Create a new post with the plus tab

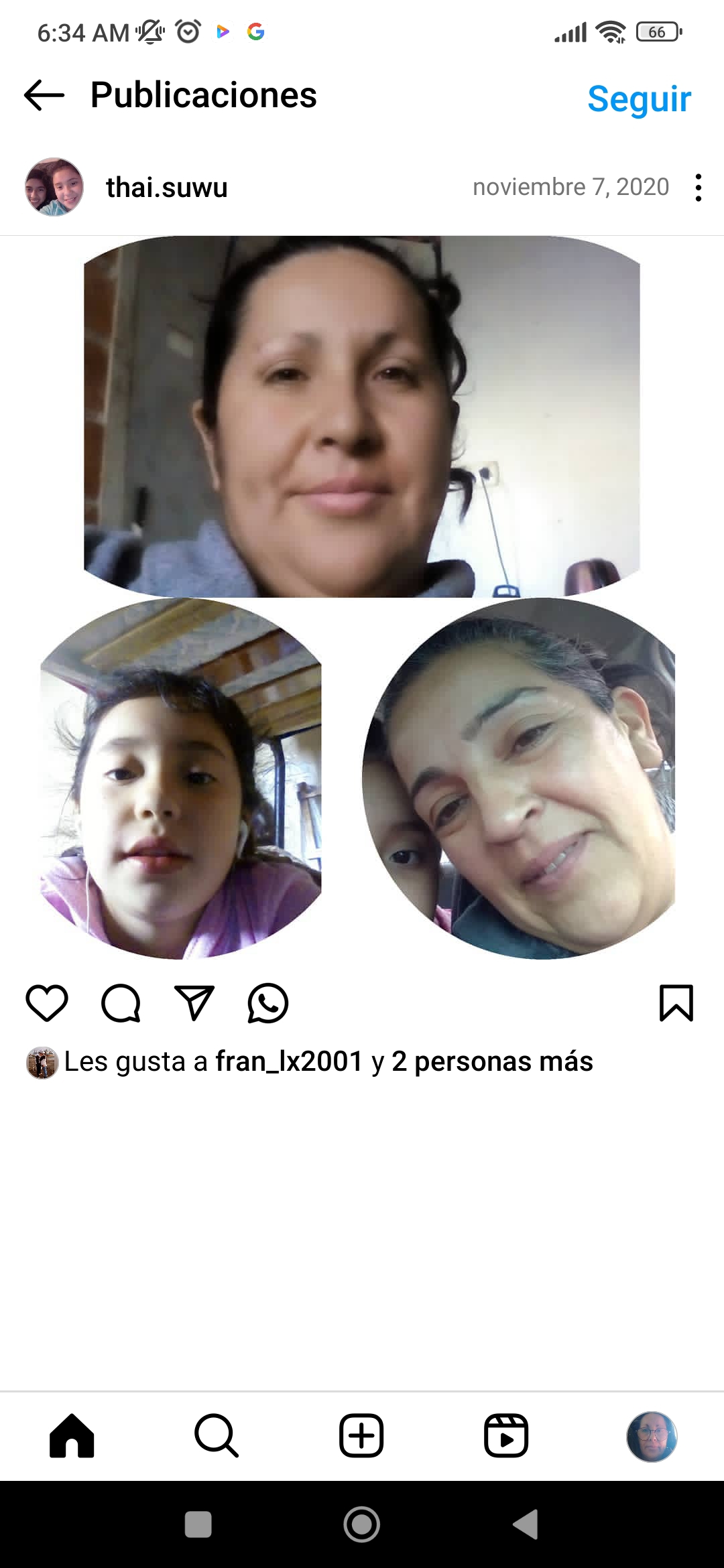361,1435
